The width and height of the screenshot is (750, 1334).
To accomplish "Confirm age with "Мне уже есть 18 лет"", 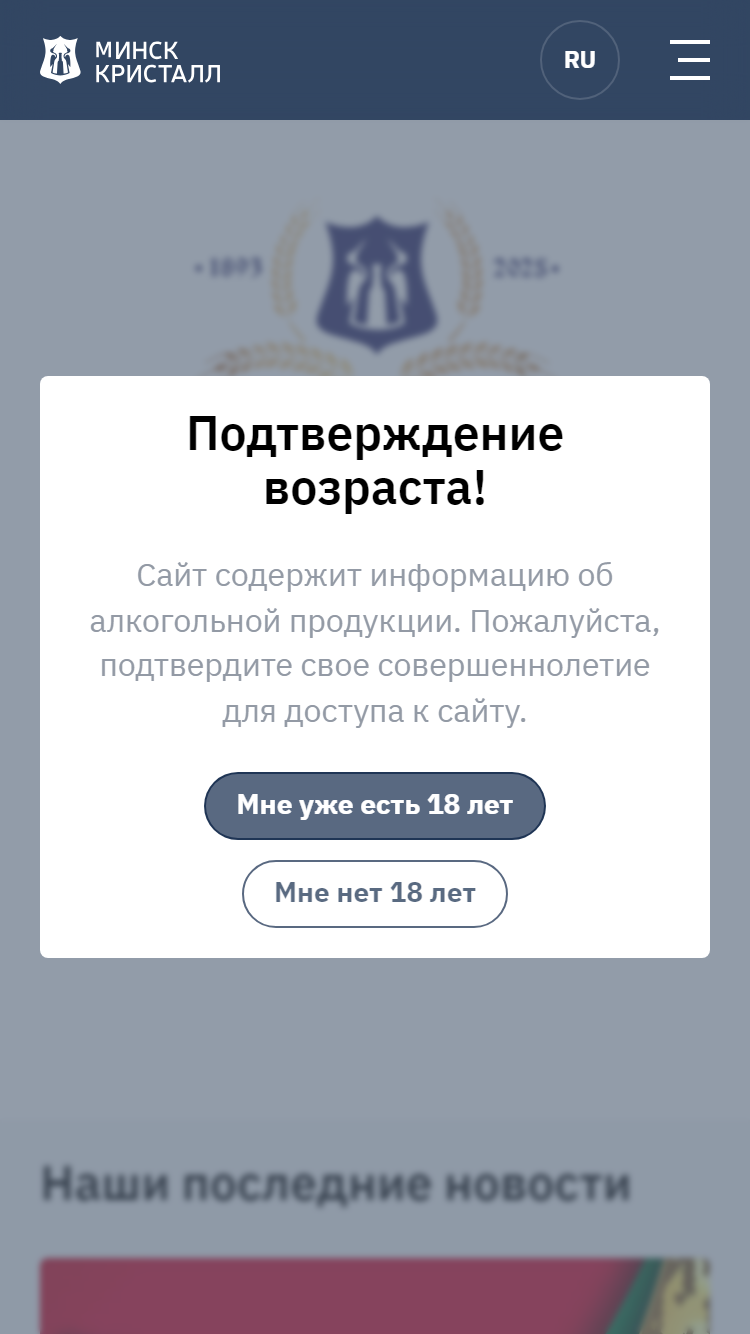I will pos(375,805).
